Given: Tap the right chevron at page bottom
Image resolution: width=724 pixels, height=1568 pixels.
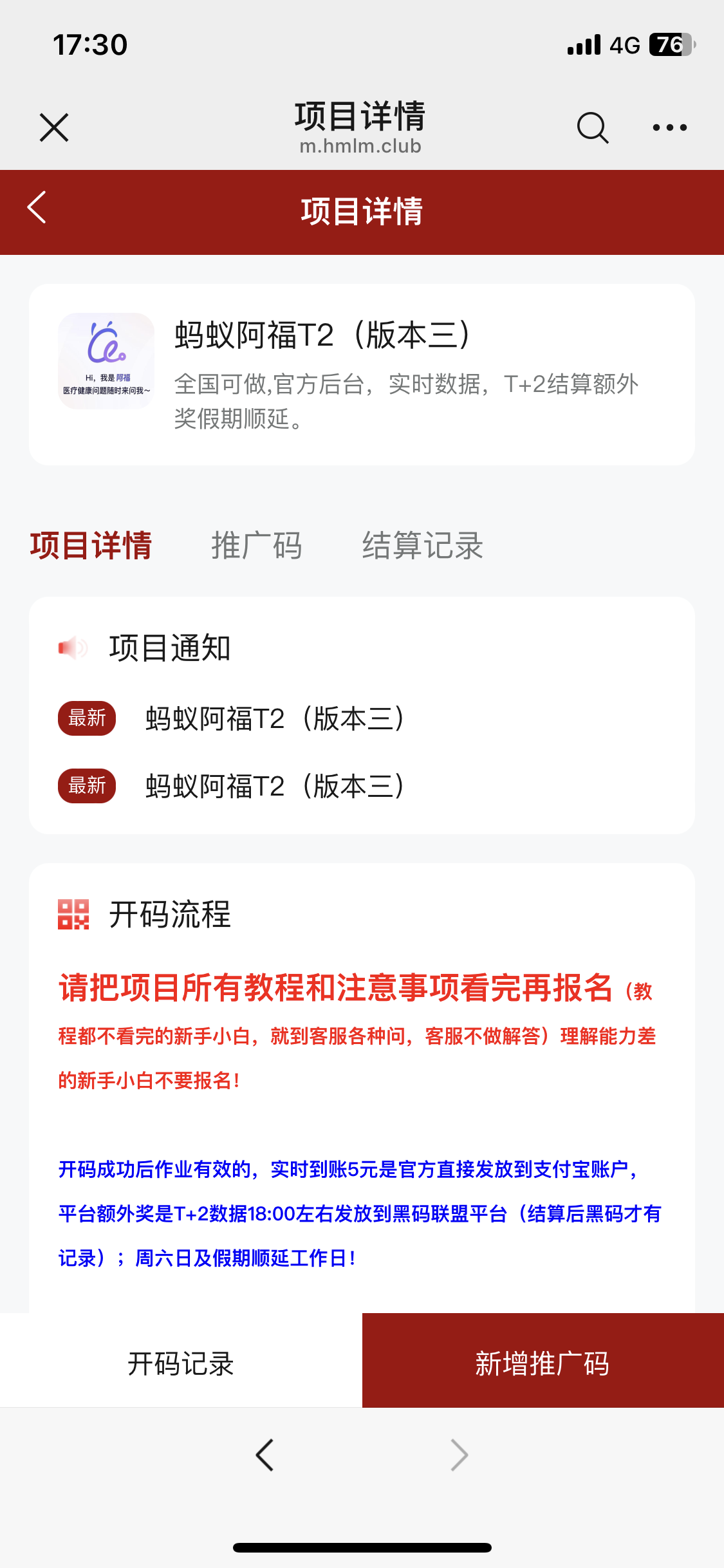Looking at the screenshot, I should click(x=458, y=1453).
